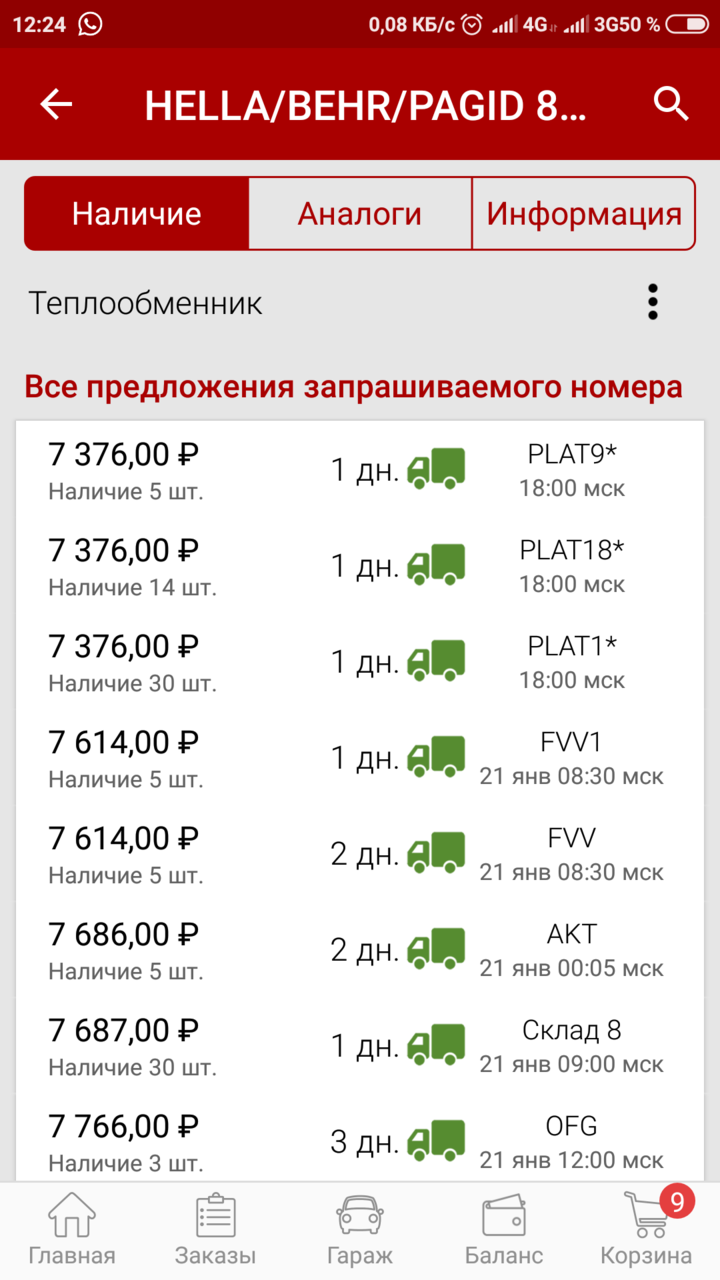The image size is (720, 1280).
Task: Open the PLAT18* offer with 14 шт.
Action: pos(360,565)
